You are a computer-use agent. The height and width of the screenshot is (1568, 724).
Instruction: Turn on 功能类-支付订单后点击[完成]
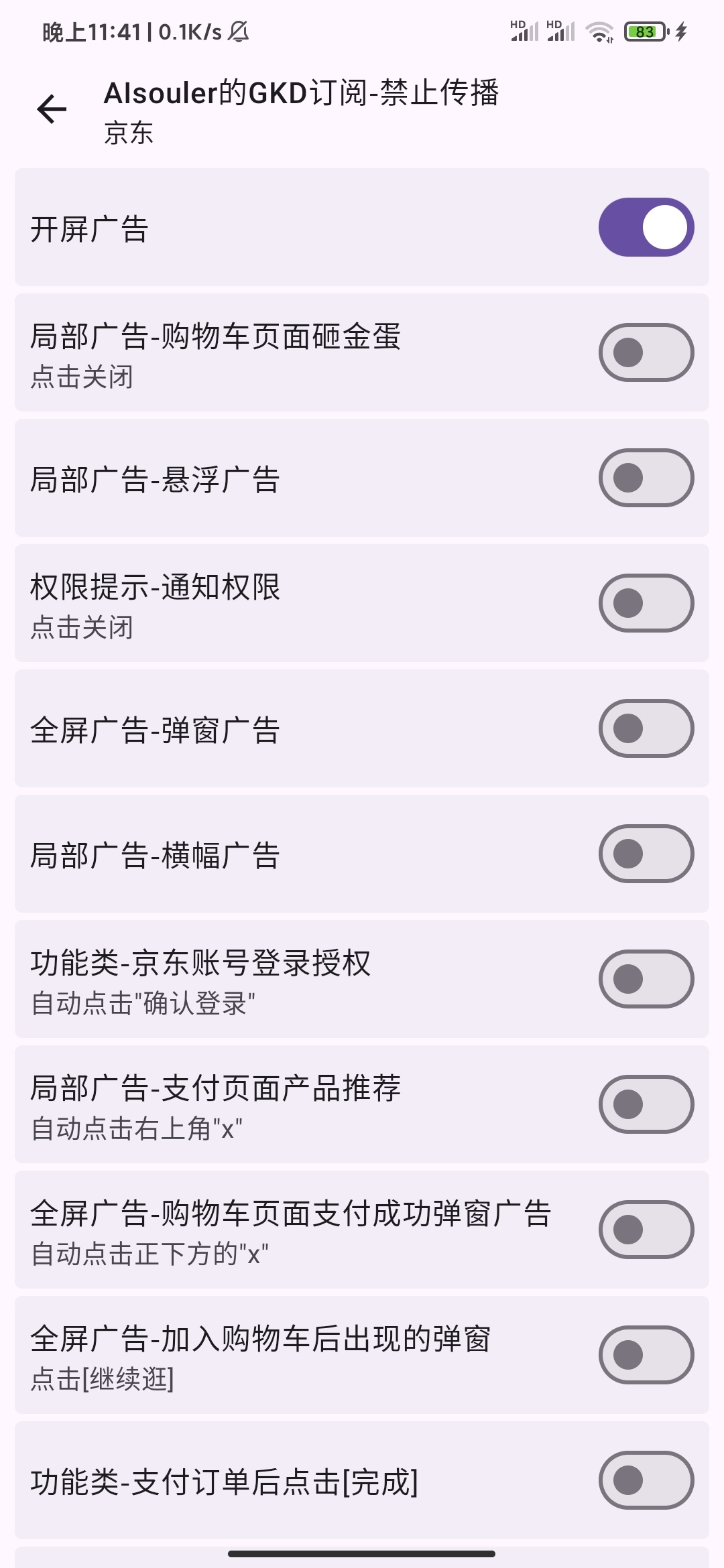click(646, 1480)
